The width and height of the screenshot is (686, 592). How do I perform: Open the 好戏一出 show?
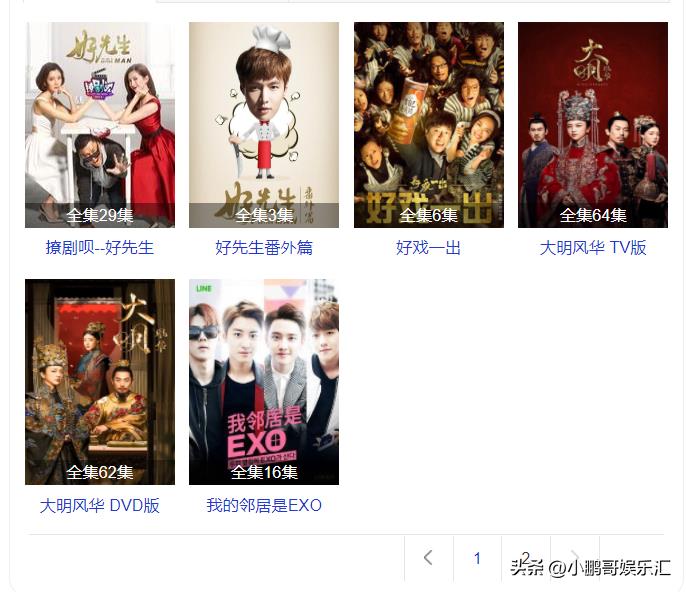(x=428, y=125)
